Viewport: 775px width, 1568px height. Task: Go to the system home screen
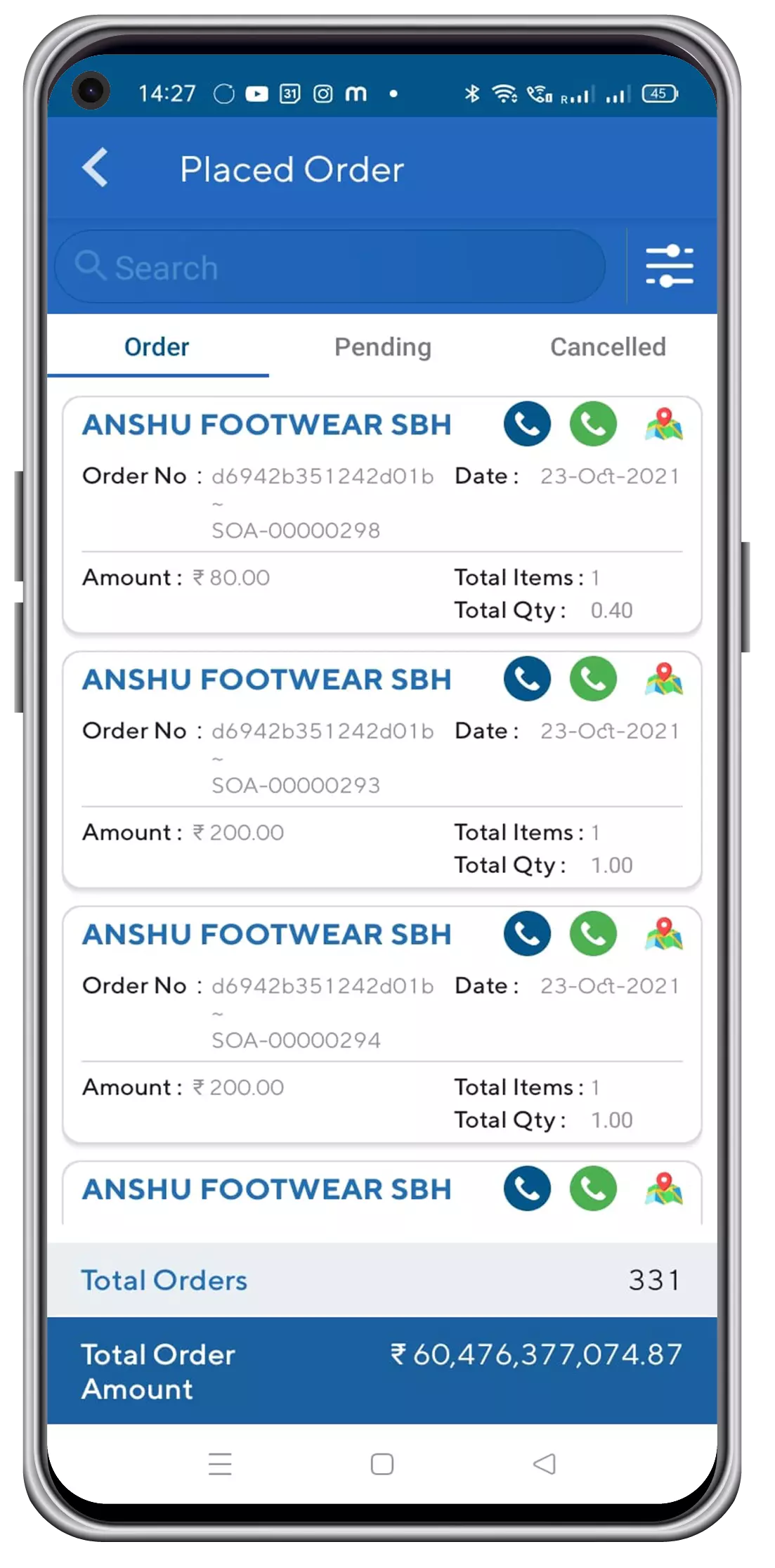tap(382, 1464)
